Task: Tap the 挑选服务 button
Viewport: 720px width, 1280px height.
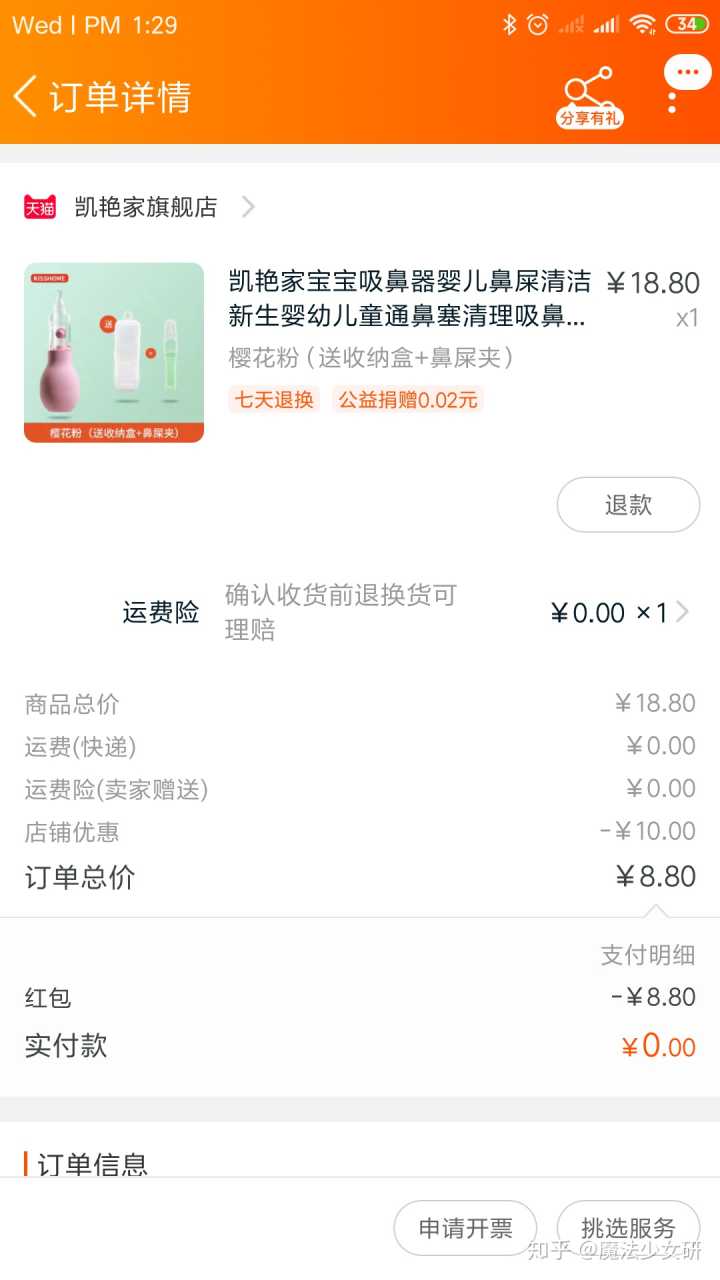Action: (628, 1228)
